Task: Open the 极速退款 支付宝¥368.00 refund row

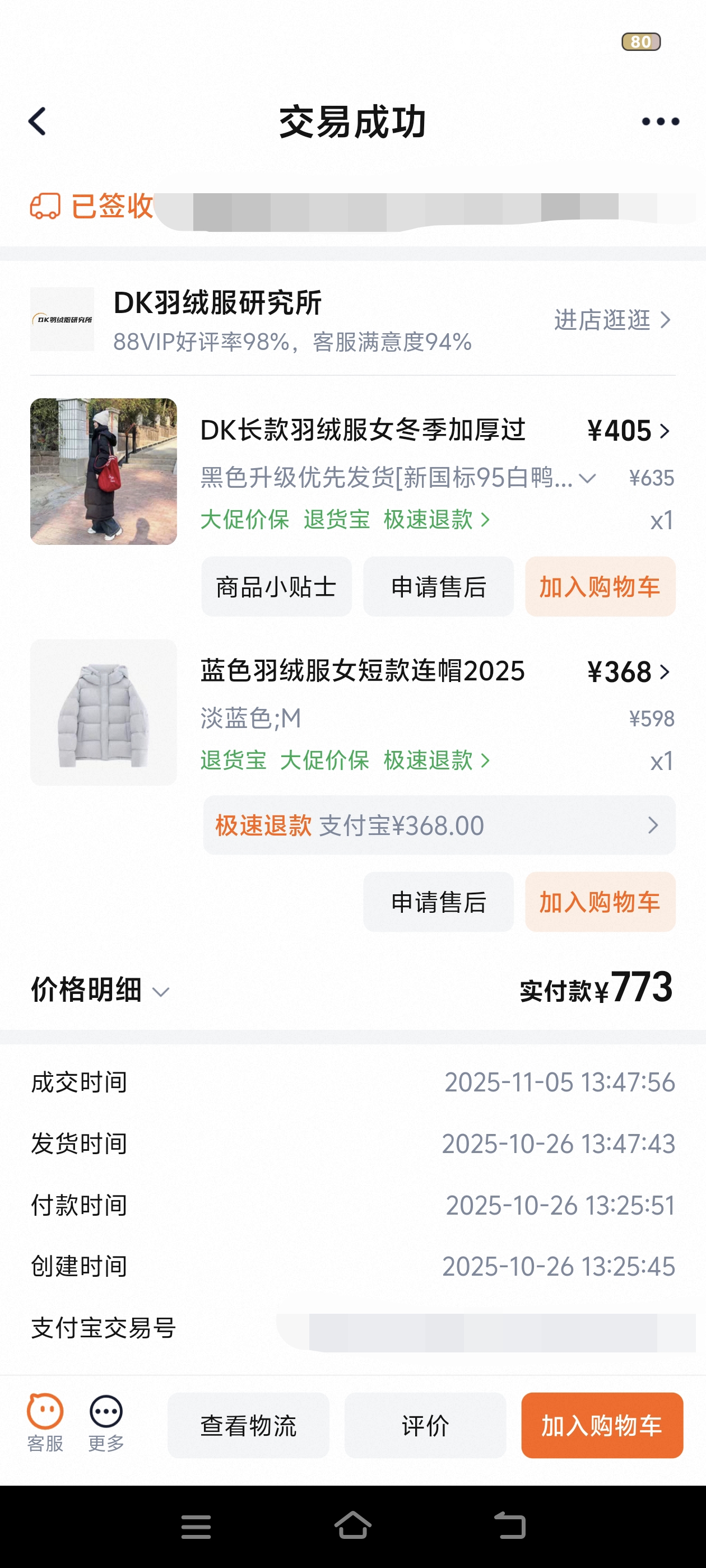Action: (x=439, y=825)
